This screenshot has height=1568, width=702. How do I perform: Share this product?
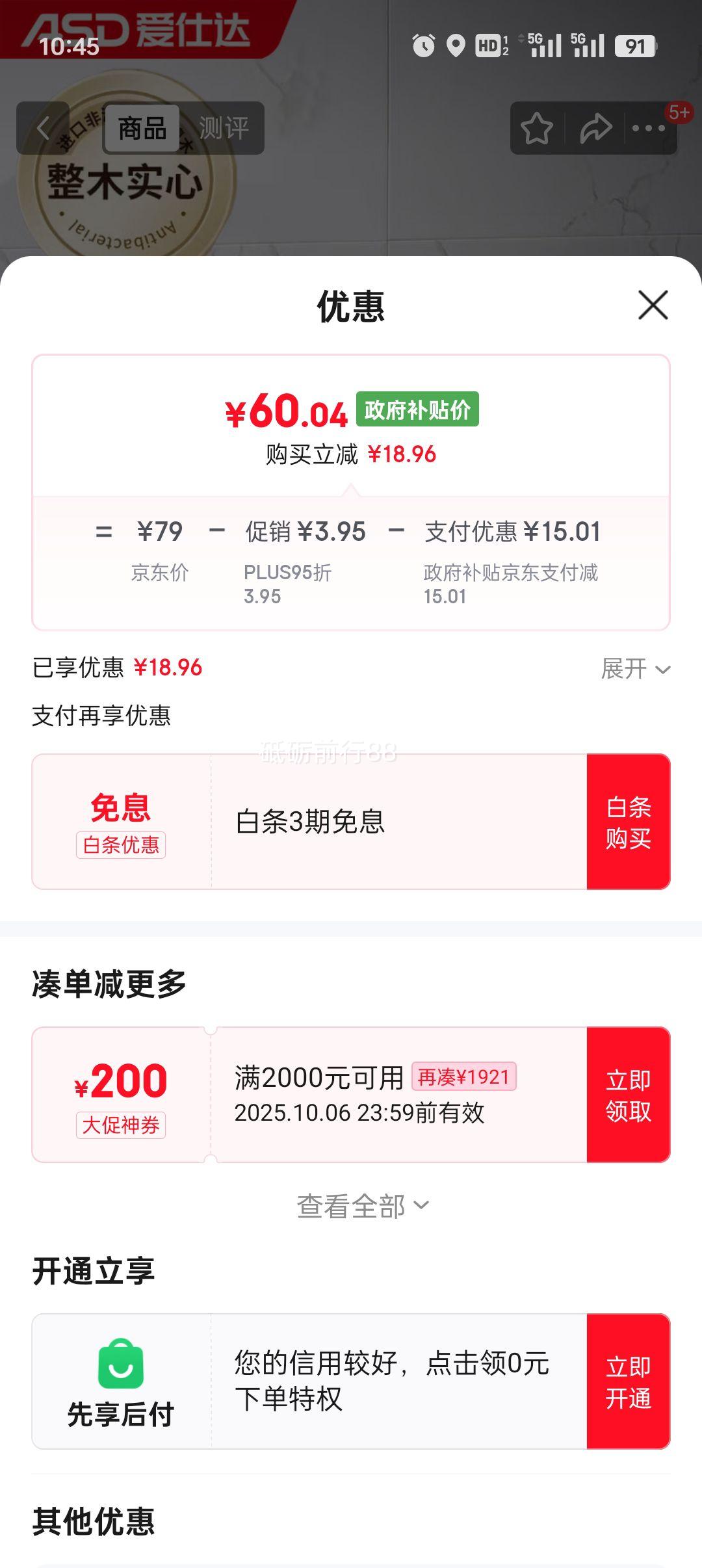[595, 128]
